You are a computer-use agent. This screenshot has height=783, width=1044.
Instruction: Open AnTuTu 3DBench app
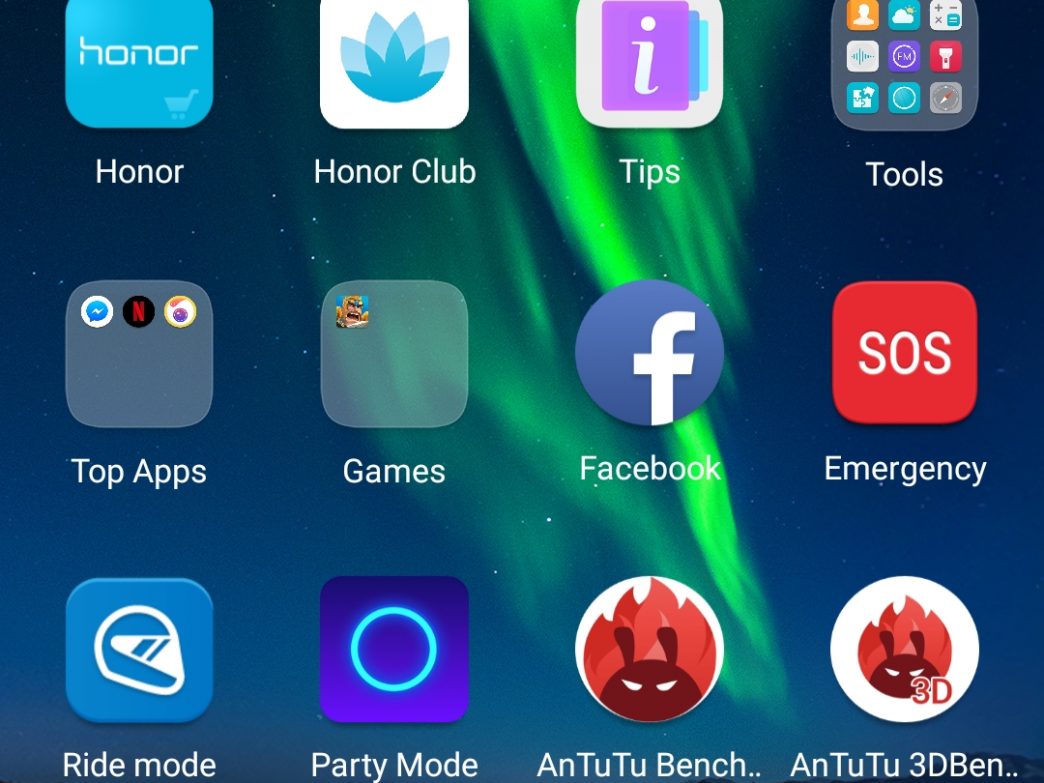(904, 650)
